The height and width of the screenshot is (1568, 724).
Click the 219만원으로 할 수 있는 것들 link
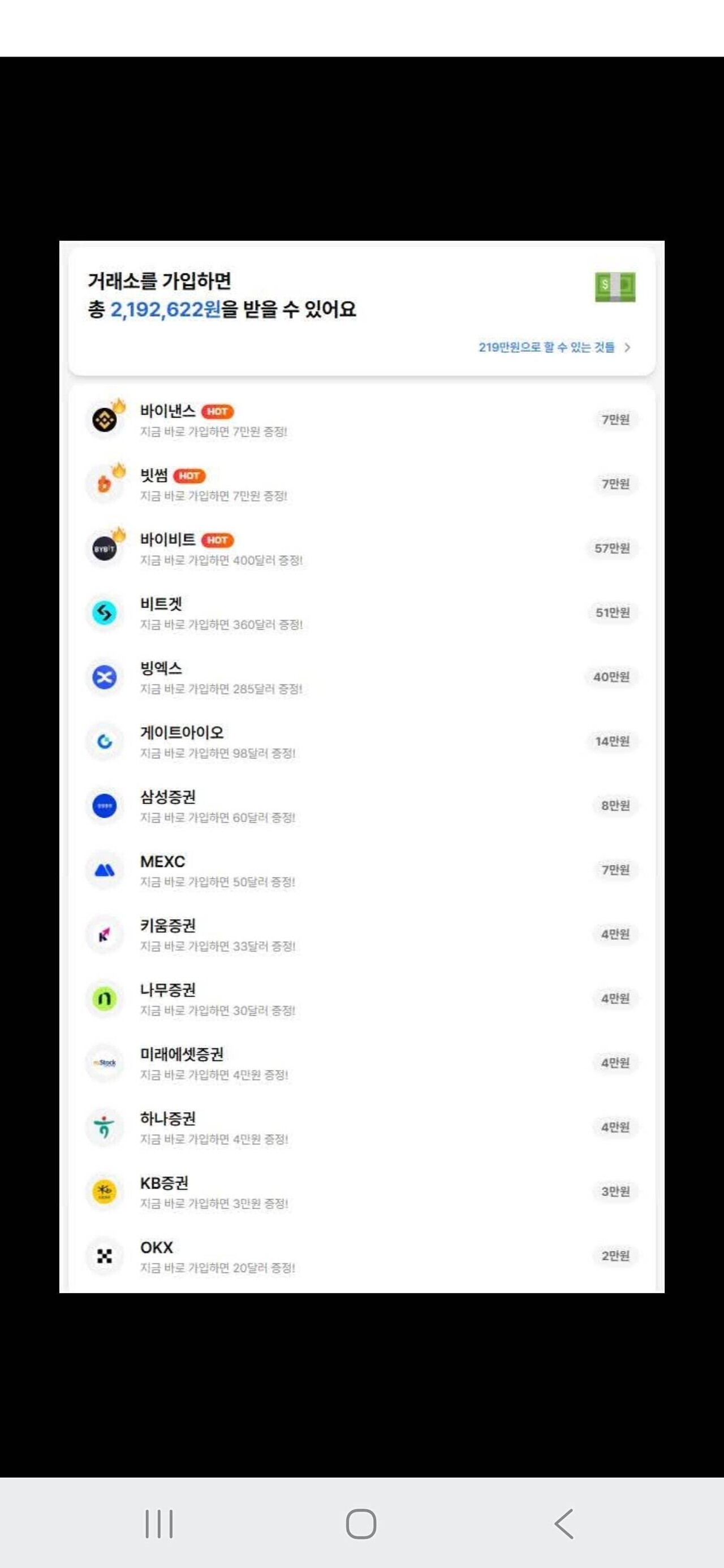(x=548, y=347)
